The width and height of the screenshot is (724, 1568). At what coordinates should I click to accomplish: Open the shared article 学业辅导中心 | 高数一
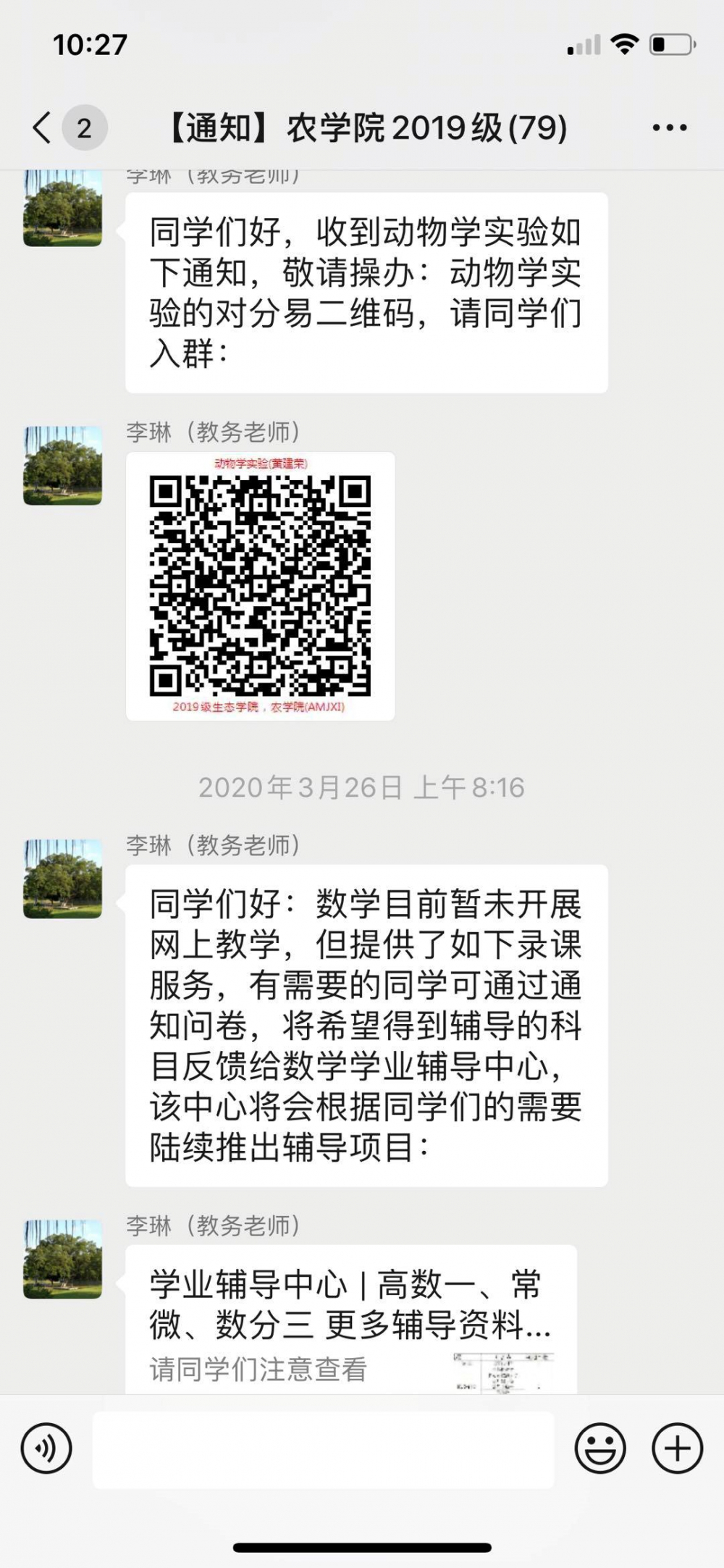click(x=351, y=1319)
